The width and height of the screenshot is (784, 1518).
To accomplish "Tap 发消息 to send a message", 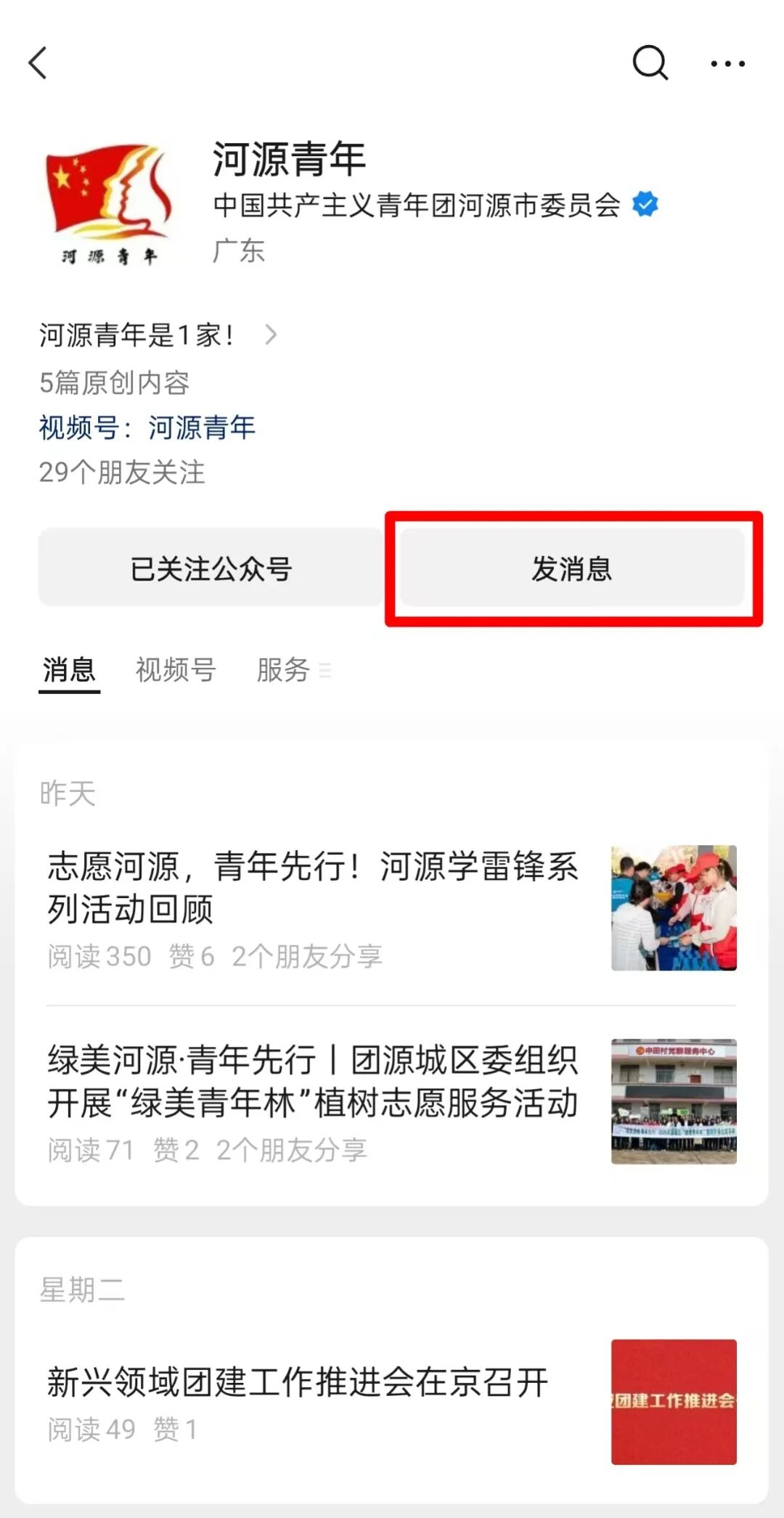I will pyautogui.click(x=572, y=568).
